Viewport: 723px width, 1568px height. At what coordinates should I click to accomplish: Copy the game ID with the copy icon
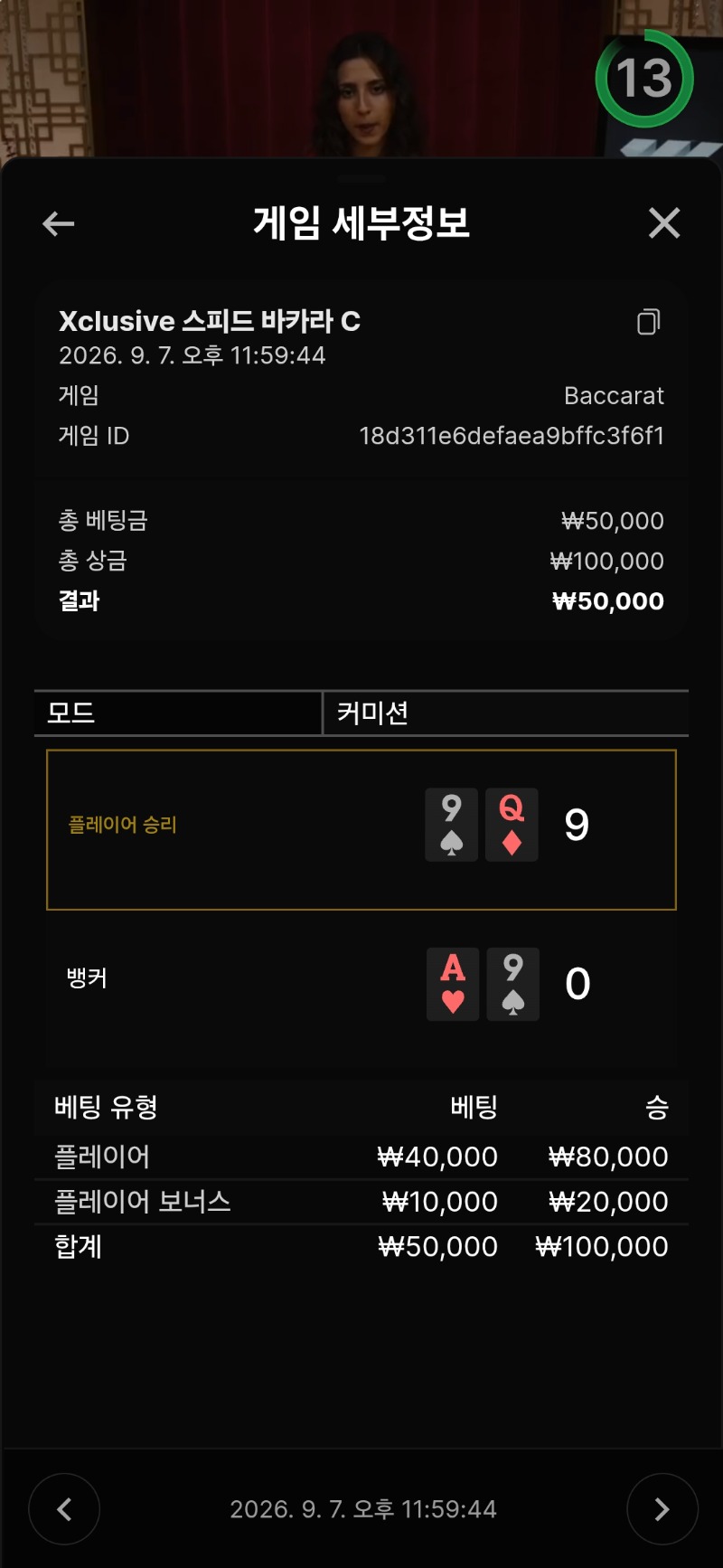[x=649, y=321]
